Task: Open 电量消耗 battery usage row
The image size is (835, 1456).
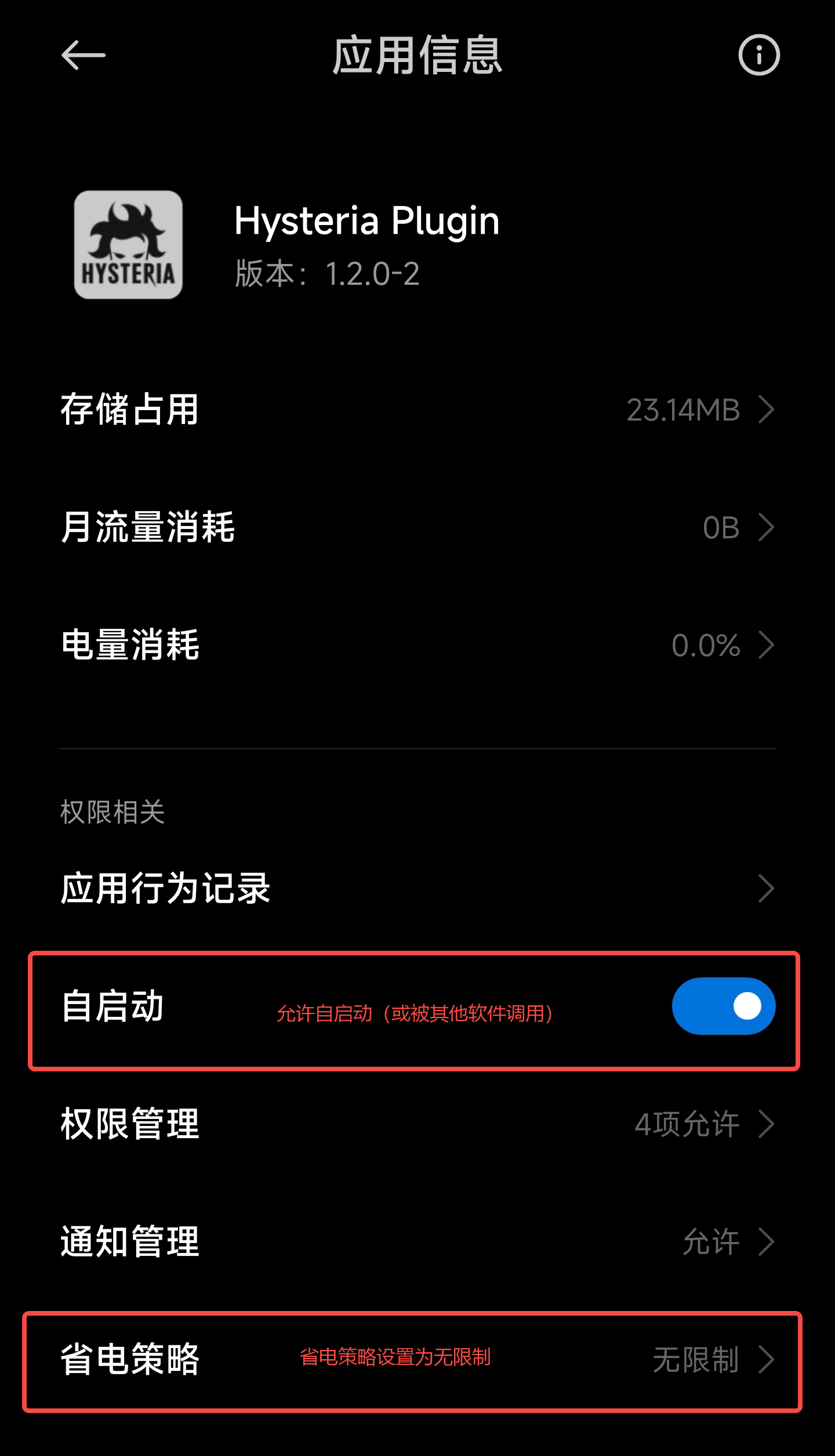Action: pos(418,645)
